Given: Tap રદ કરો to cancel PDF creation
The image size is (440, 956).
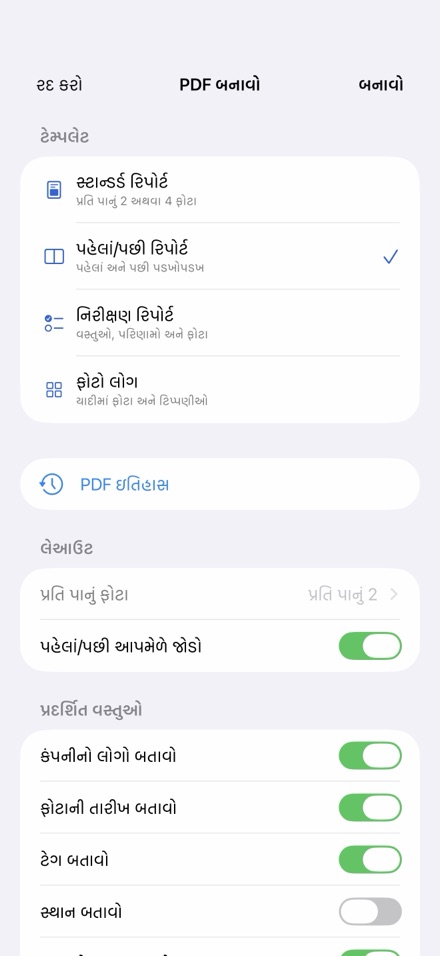Looking at the screenshot, I should (59, 85).
